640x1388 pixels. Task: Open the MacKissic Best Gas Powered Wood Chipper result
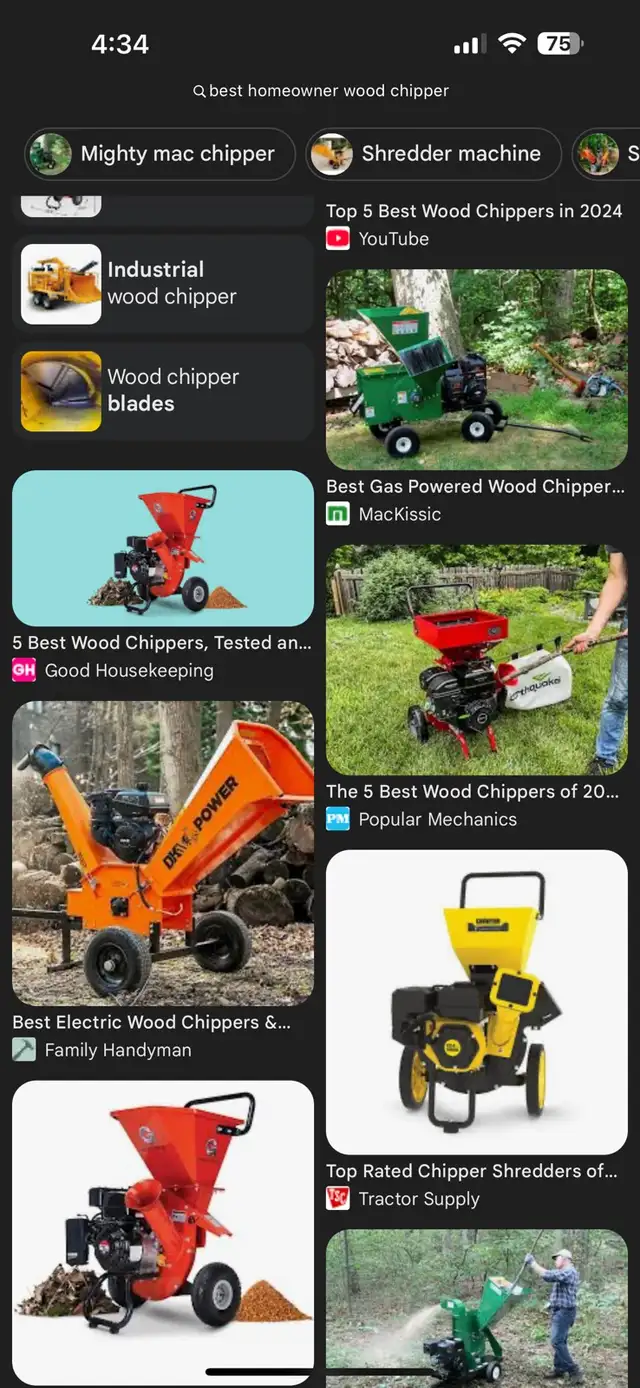[x=477, y=397]
